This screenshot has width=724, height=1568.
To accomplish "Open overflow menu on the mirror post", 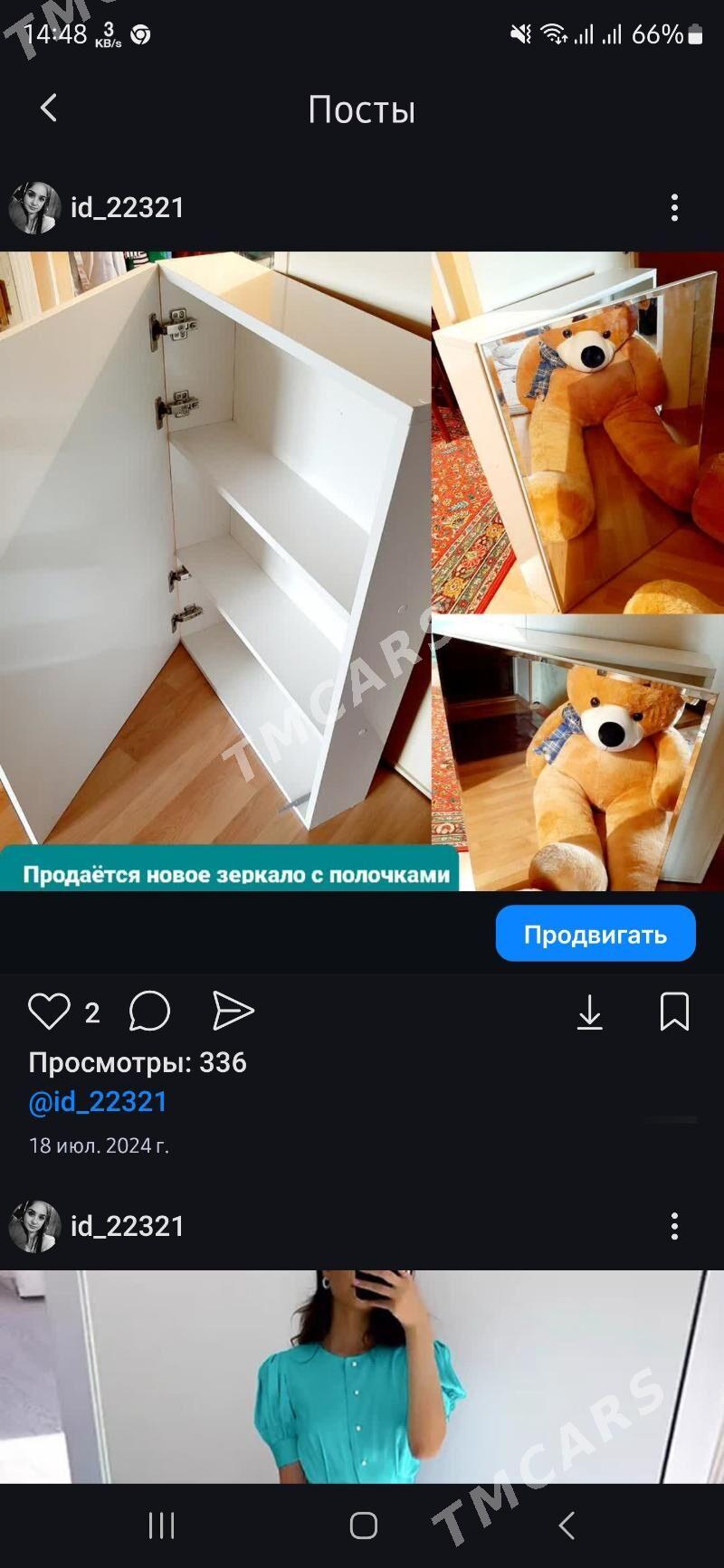I will tap(674, 207).
